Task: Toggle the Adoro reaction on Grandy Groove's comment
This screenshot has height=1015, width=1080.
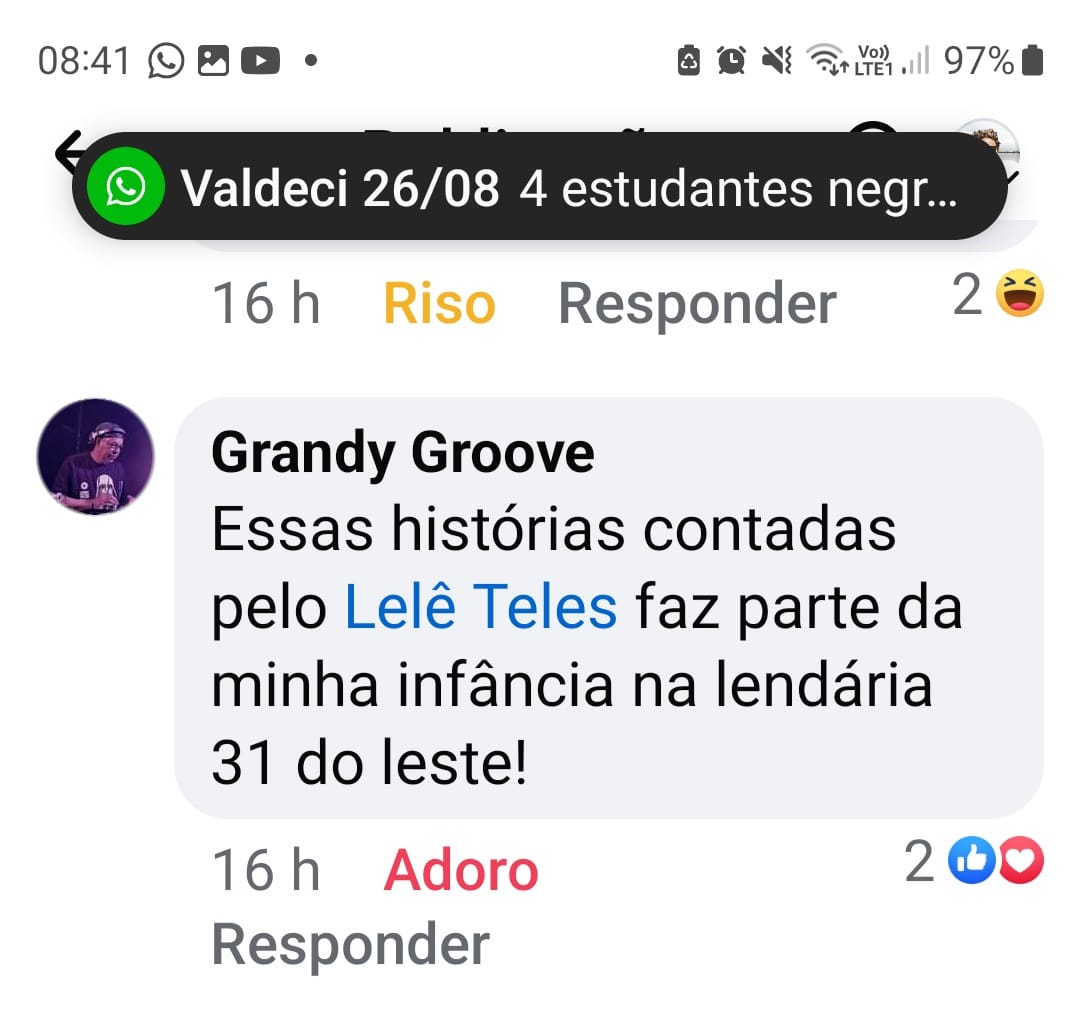Action: pyautogui.click(x=460, y=871)
